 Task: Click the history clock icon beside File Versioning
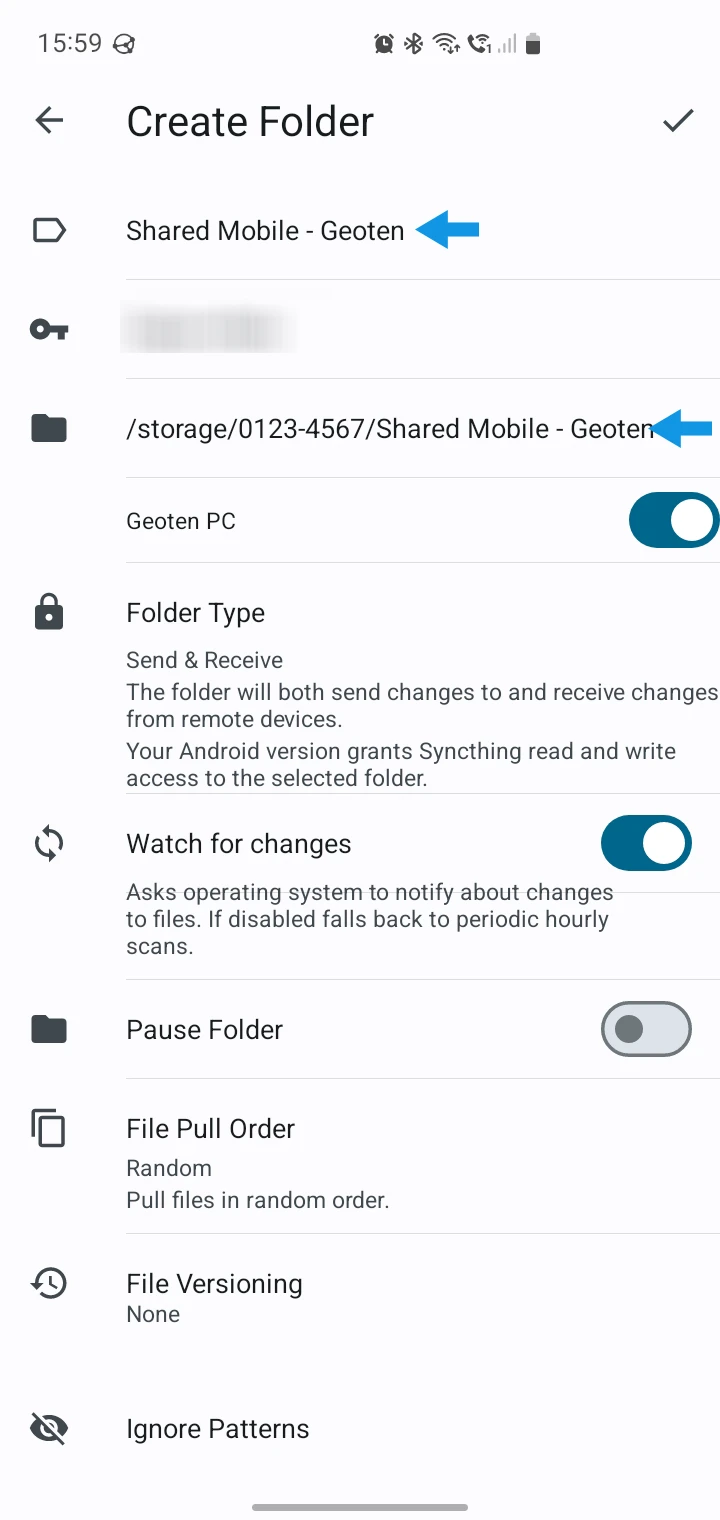(49, 1283)
